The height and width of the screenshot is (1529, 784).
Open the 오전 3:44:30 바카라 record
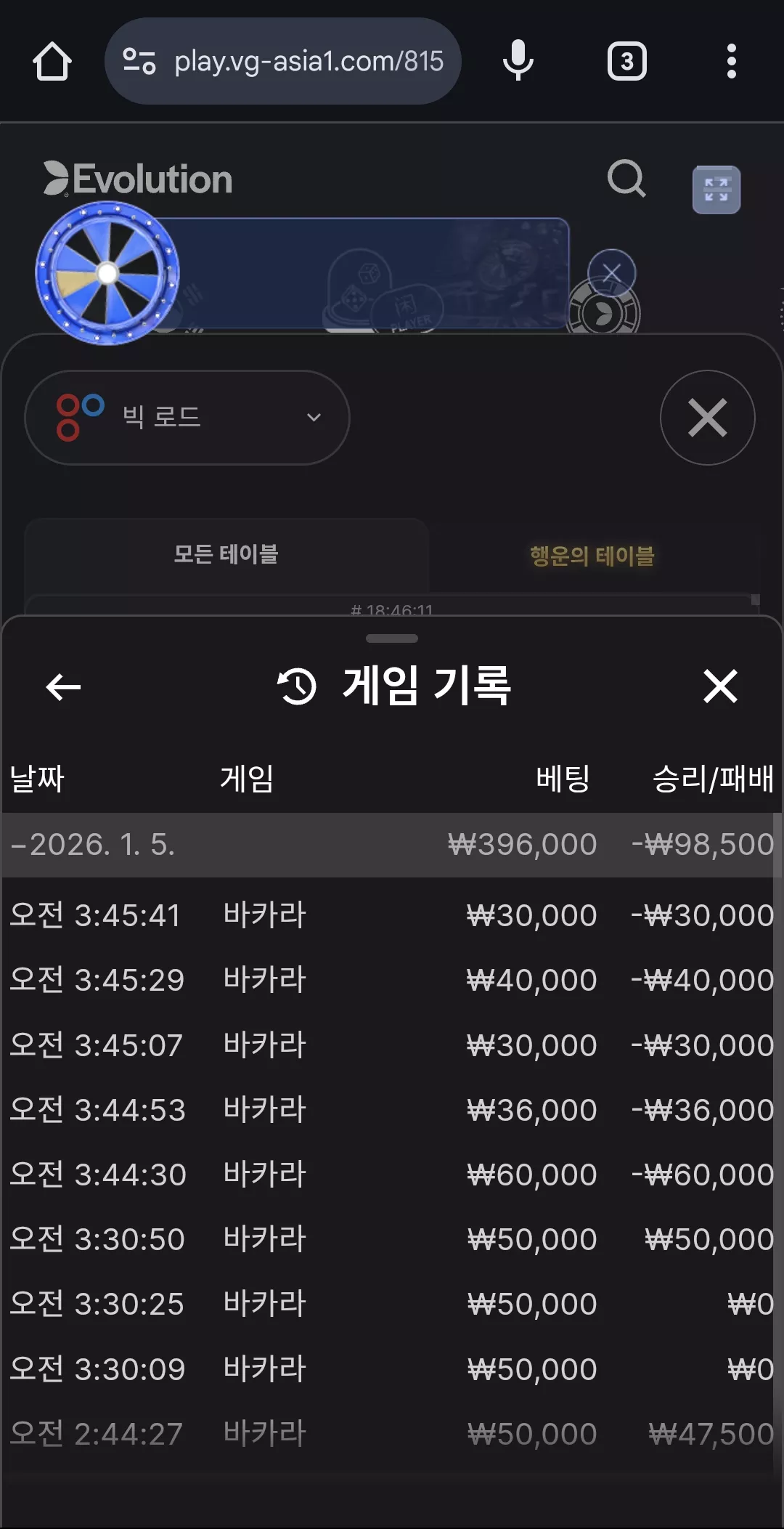pyautogui.click(x=391, y=1175)
